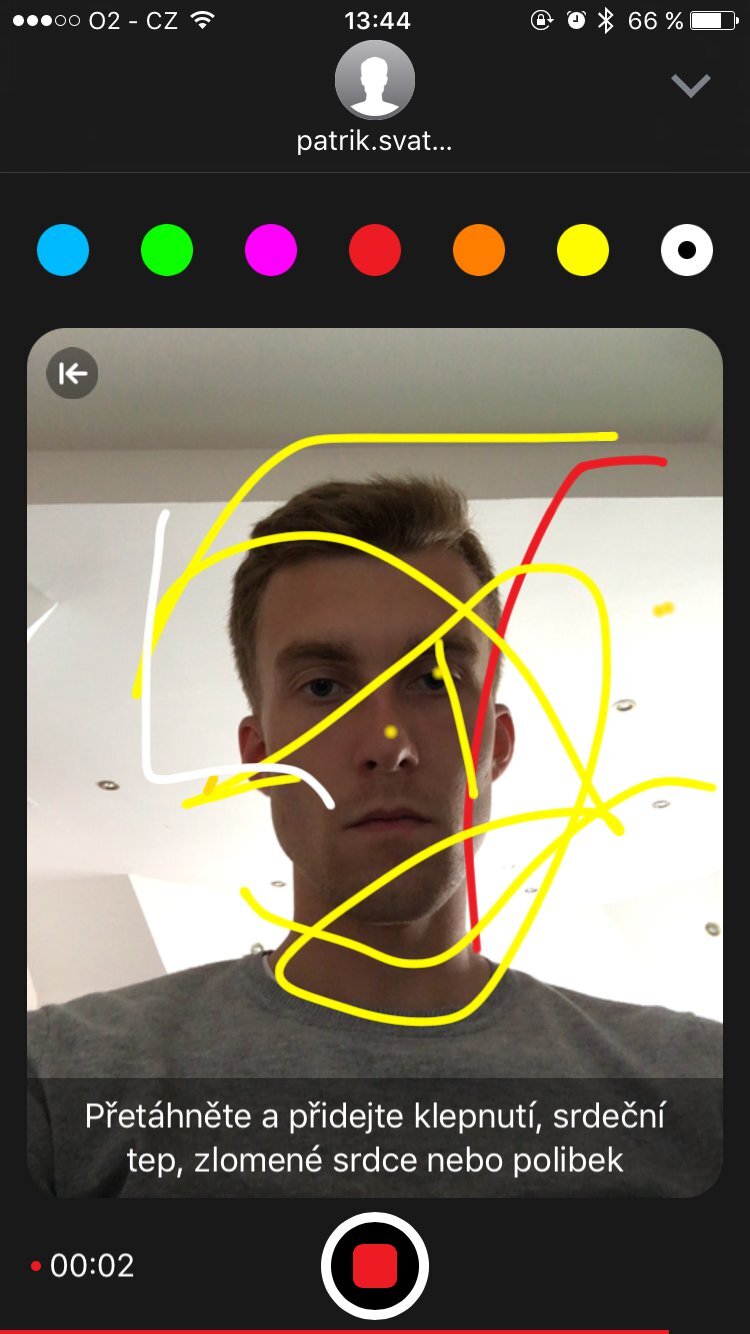This screenshot has height=1334, width=750.
Task: Switch to the red color swatch
Action: click(375, 250)
